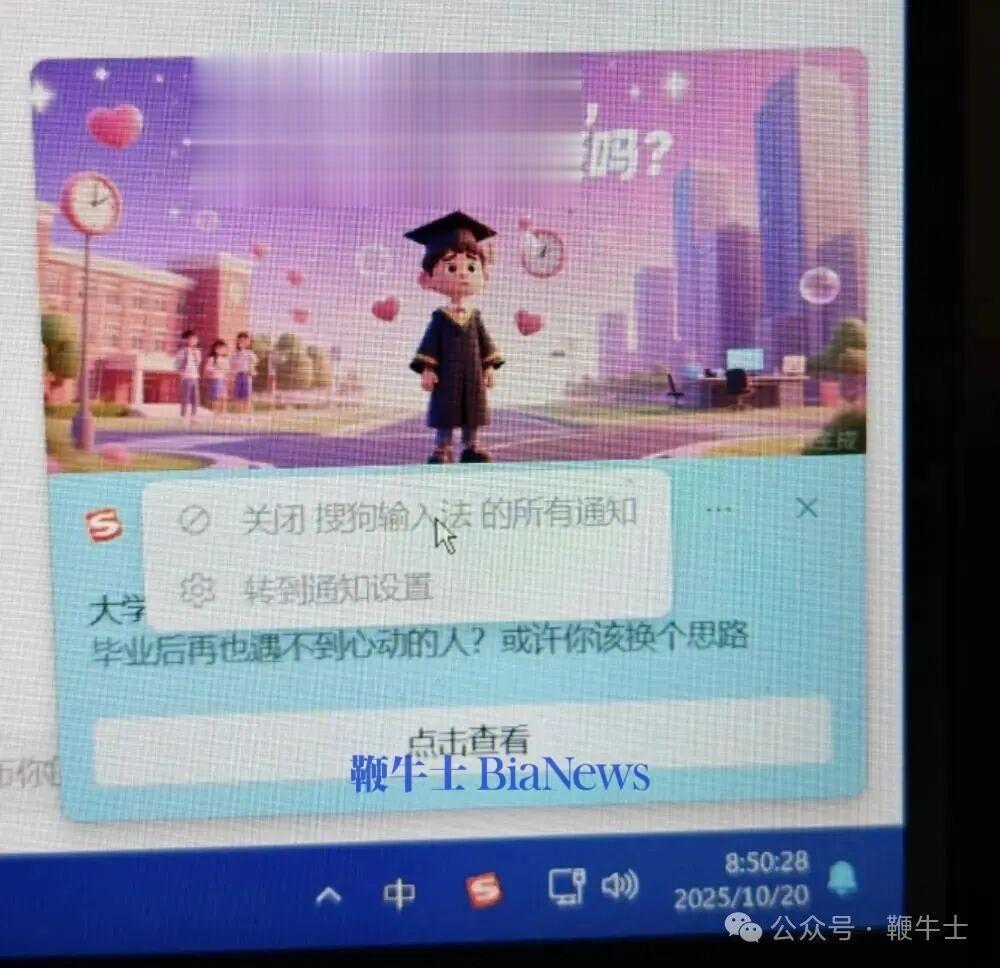The height and width of the screenshot is (968, 1000).
Task: Open Sogou input icon in taskbar
Action: pos(484,890)
